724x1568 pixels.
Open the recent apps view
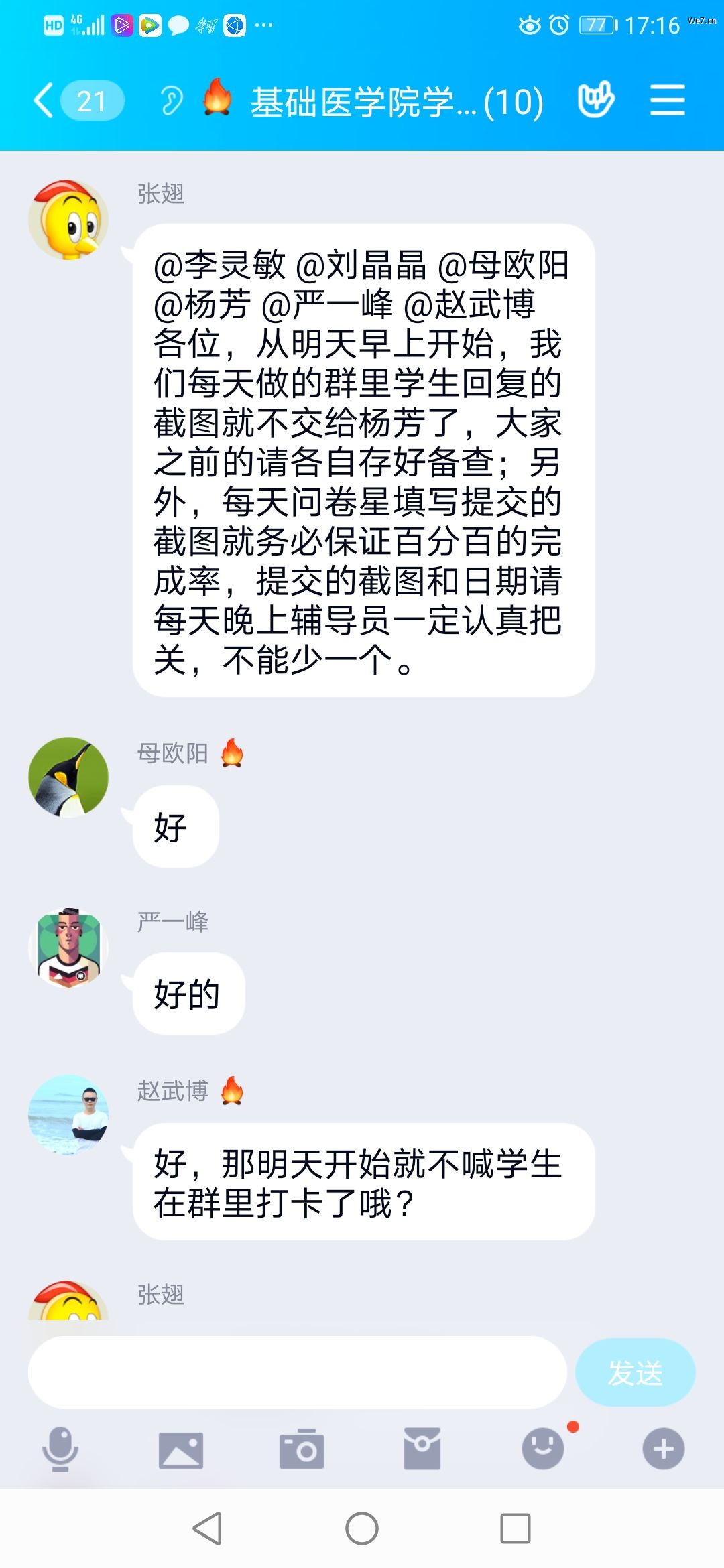[x=516, y=1528]
